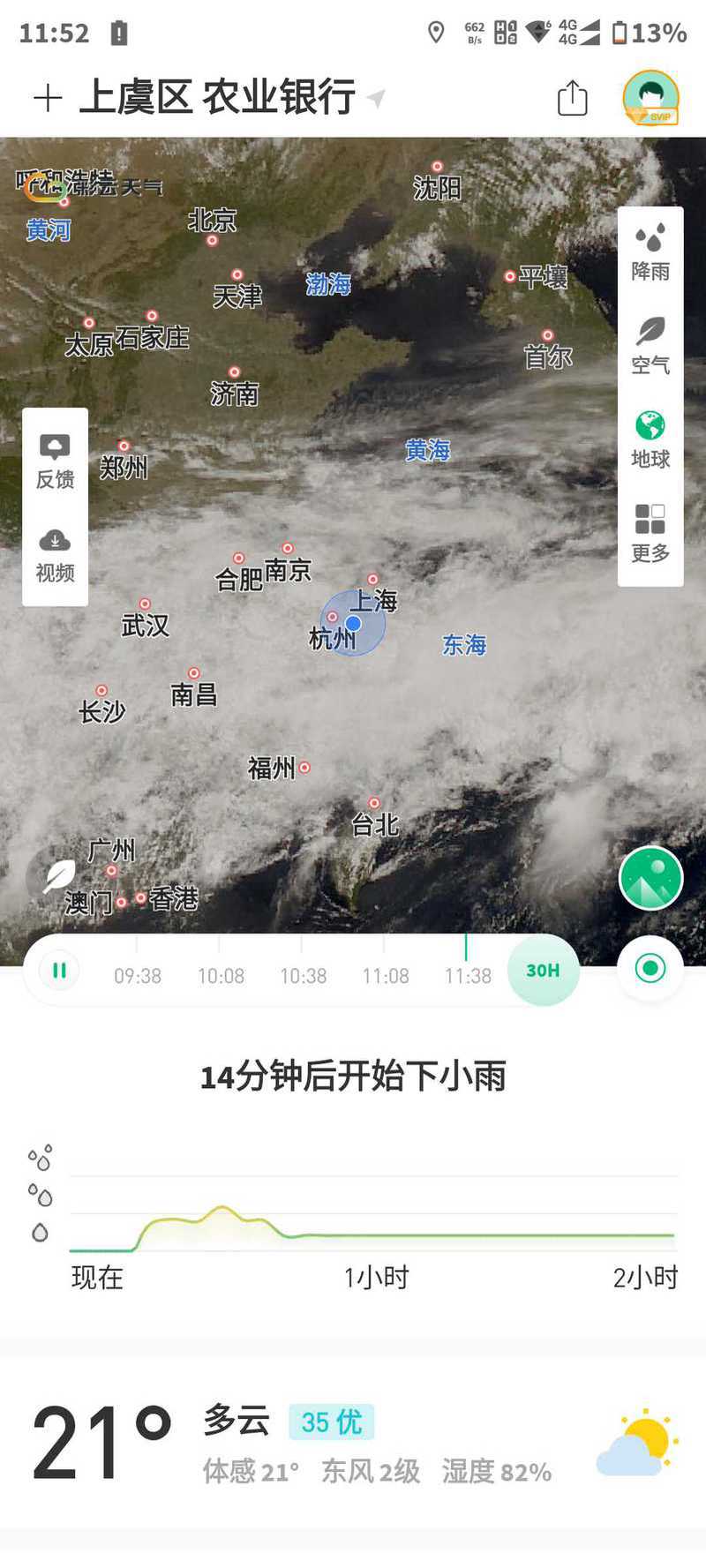The image size is (706, 1568).
Task: Open 更多 map layer options
Action: coord(650,534)
